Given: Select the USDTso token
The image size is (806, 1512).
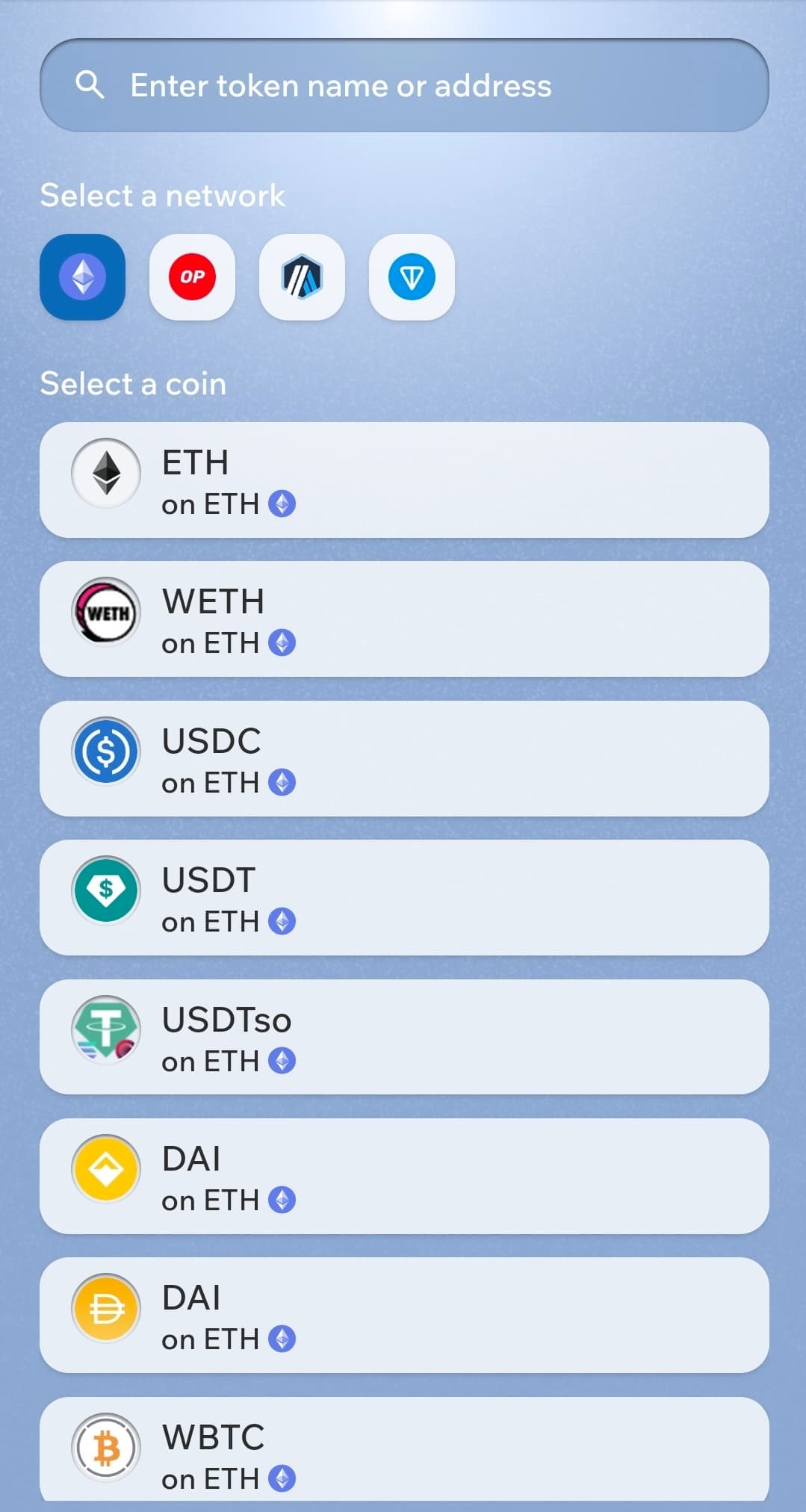Looking at the screenshot, I should (x=404, y=1038).
